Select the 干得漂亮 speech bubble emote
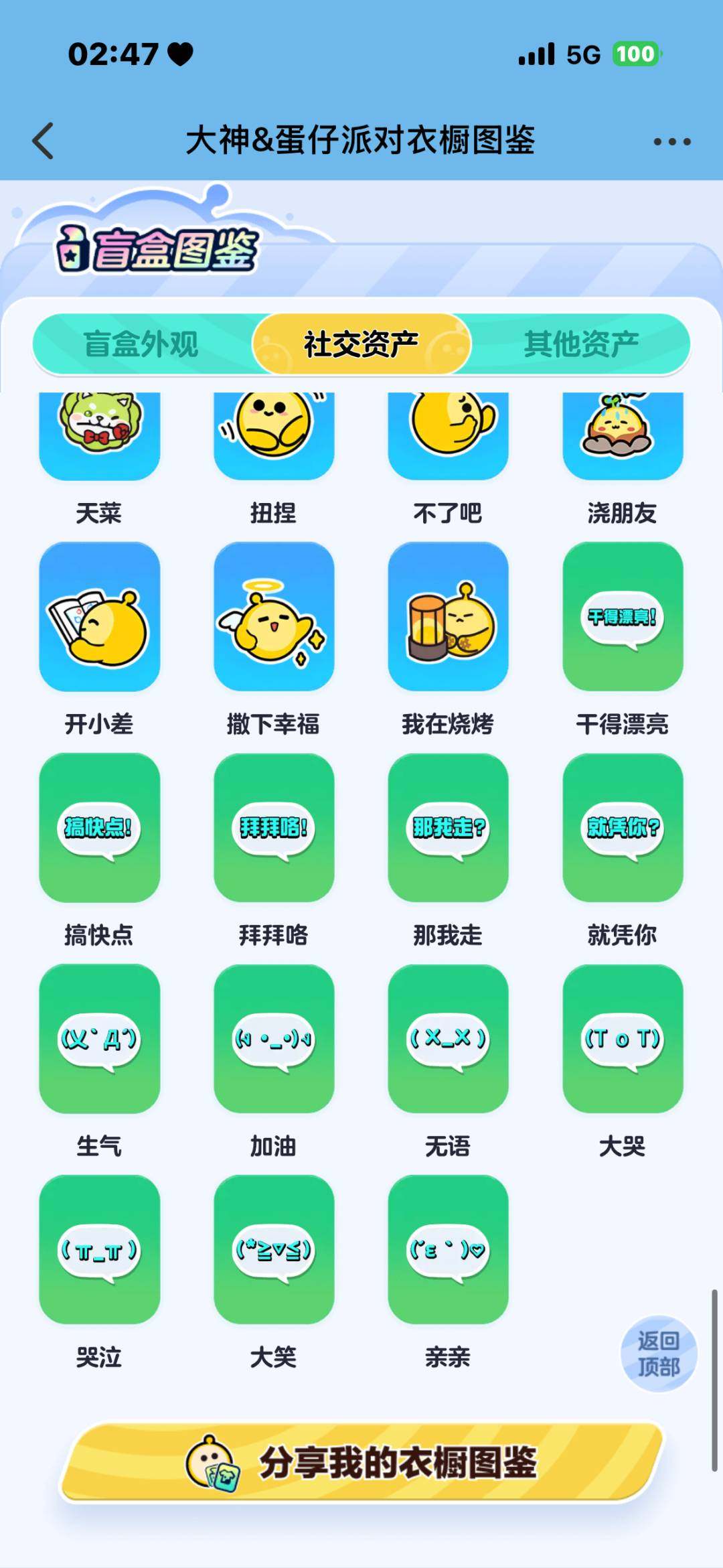Screen dimensions: 723x1568 621,618
